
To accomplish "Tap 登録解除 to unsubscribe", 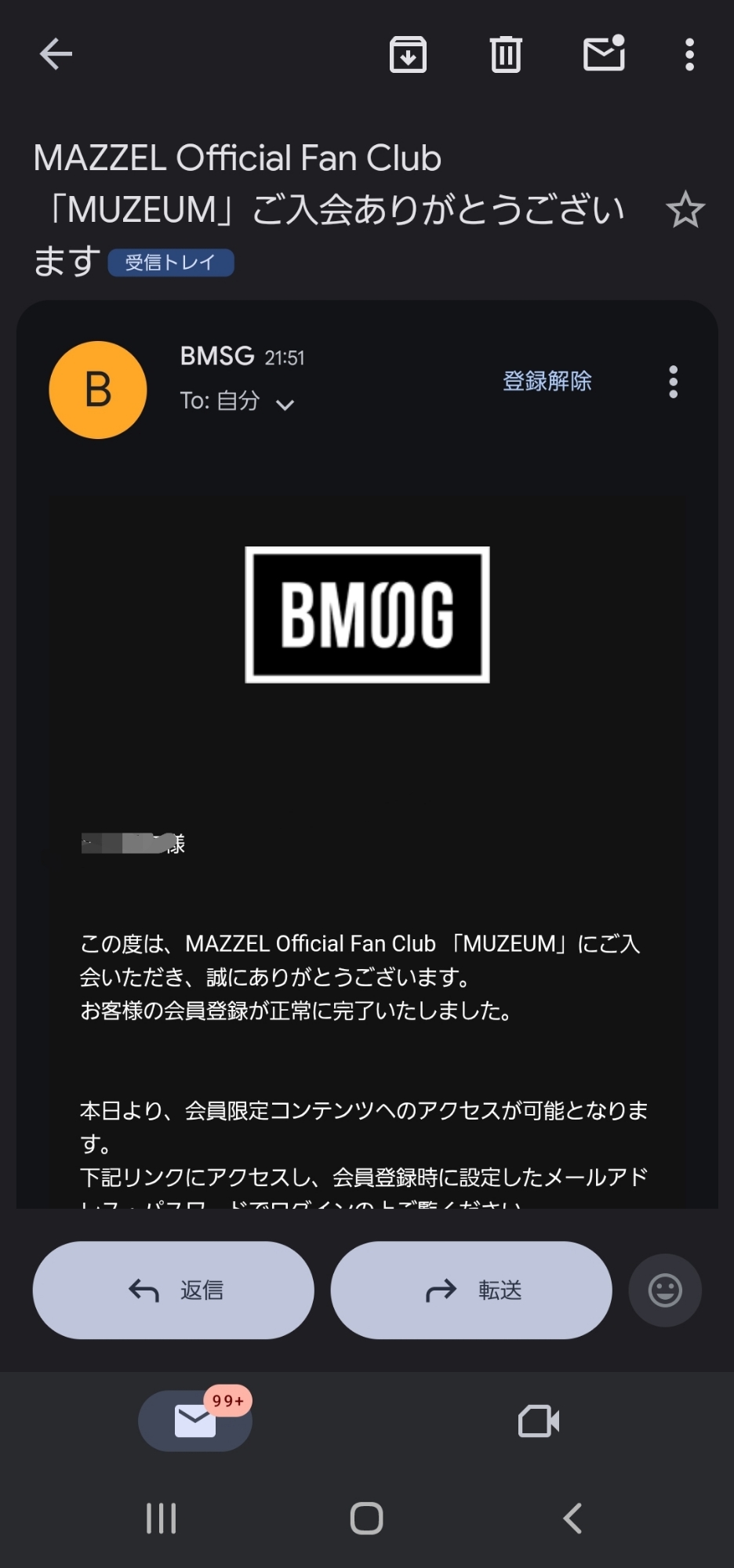I will pyautogui.click(x=547, y=381).
